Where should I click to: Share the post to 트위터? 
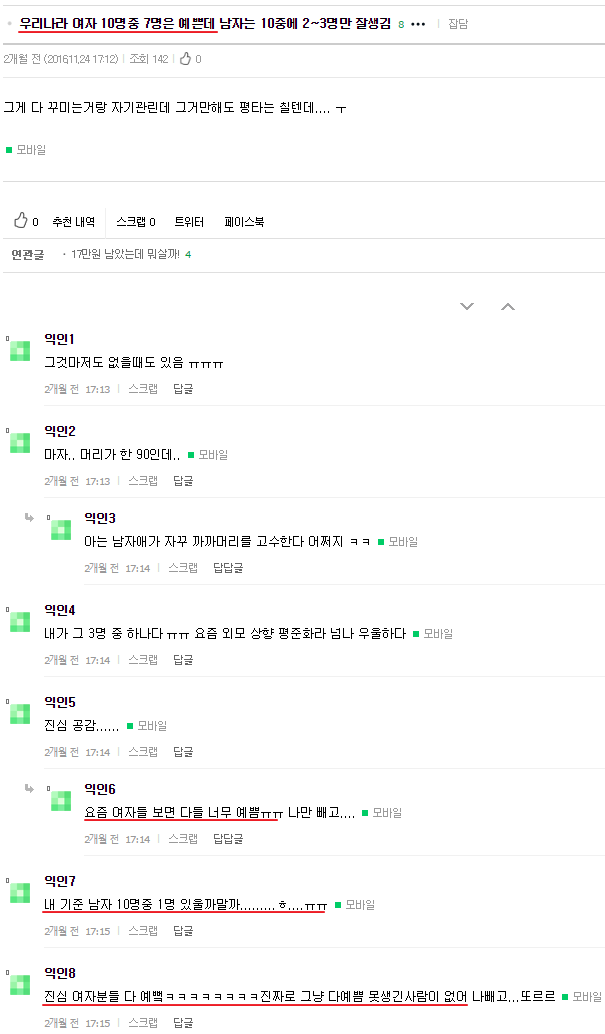pos(189,222)
